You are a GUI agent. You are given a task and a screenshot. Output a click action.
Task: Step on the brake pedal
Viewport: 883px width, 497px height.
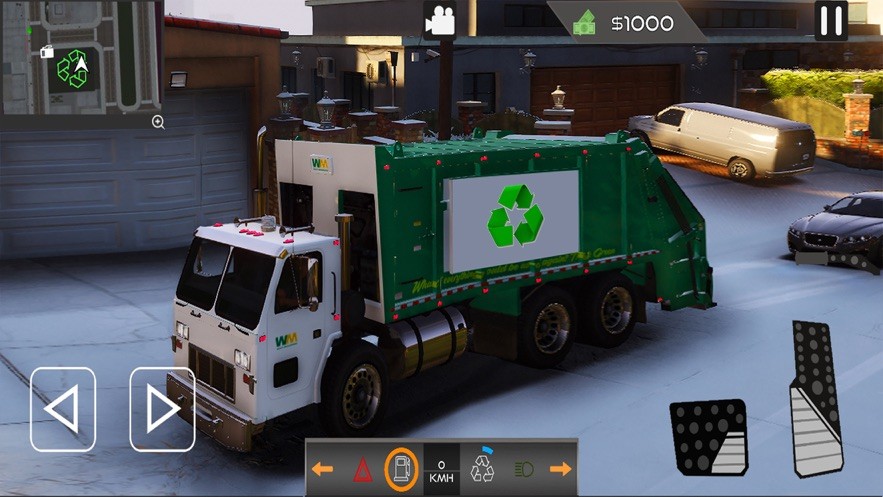[x=708, y=437]
